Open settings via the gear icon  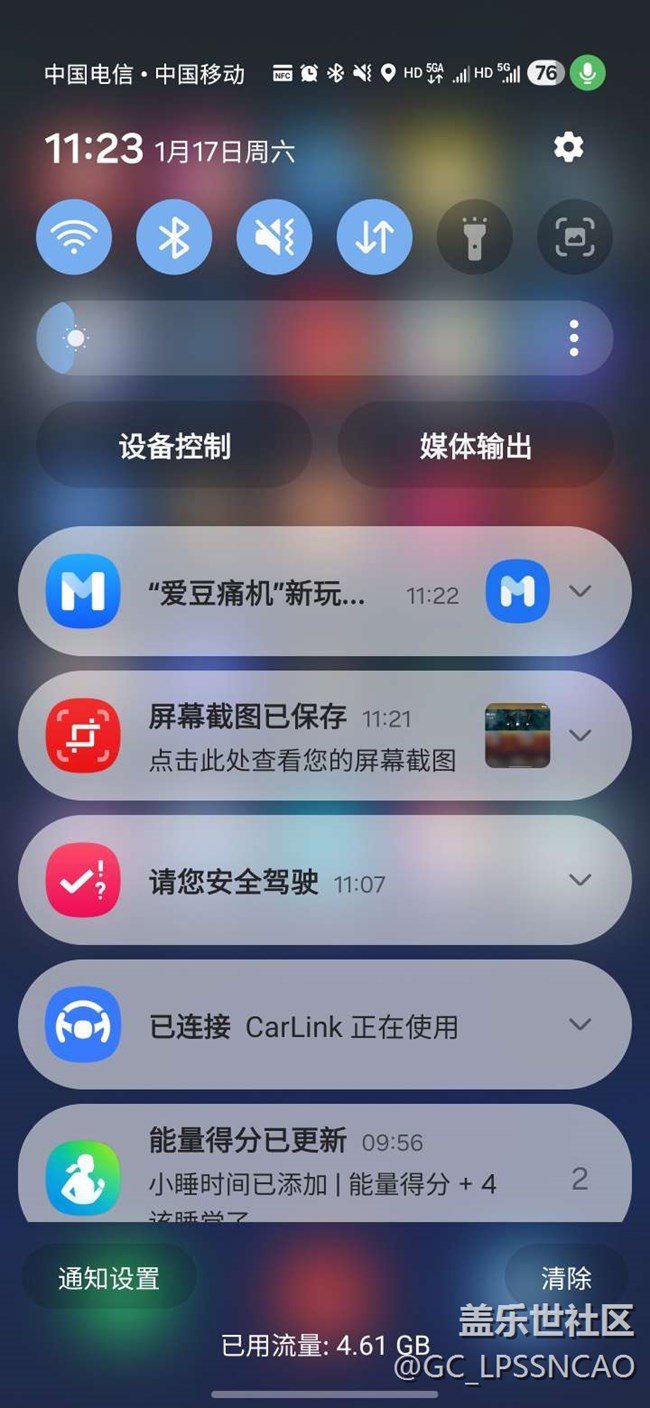[568, 148]
